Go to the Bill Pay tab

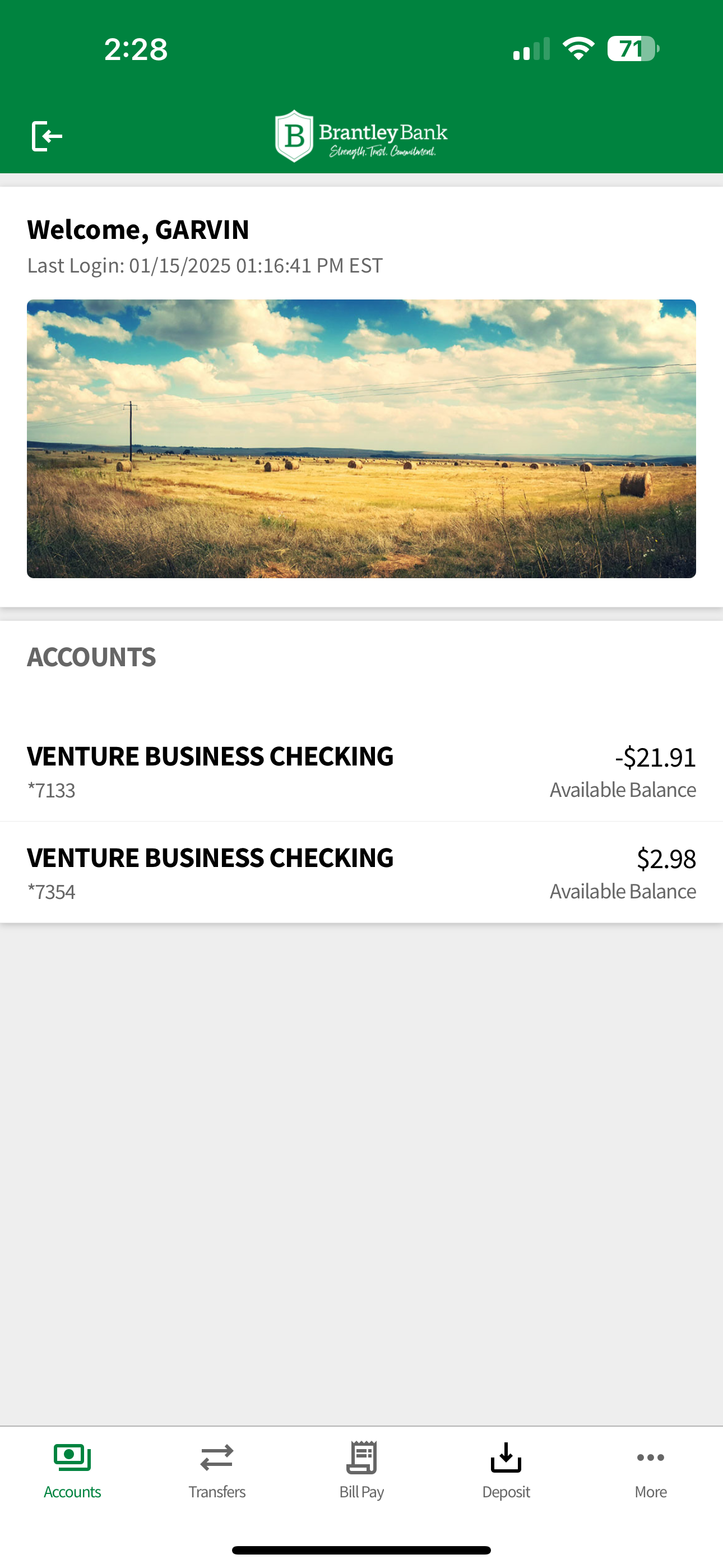tap(361, 1470)
